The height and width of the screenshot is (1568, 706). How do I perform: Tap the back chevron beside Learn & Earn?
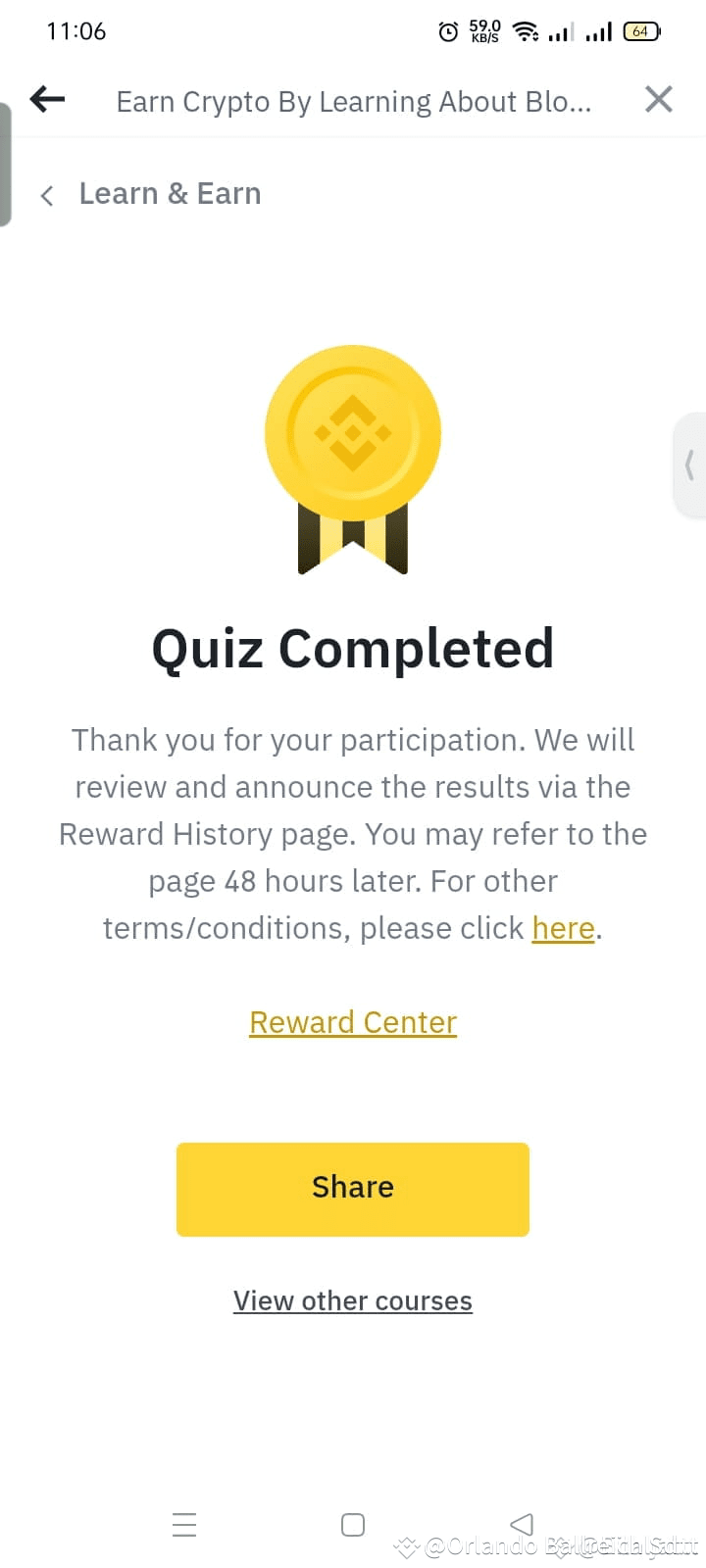click(47, 194)
